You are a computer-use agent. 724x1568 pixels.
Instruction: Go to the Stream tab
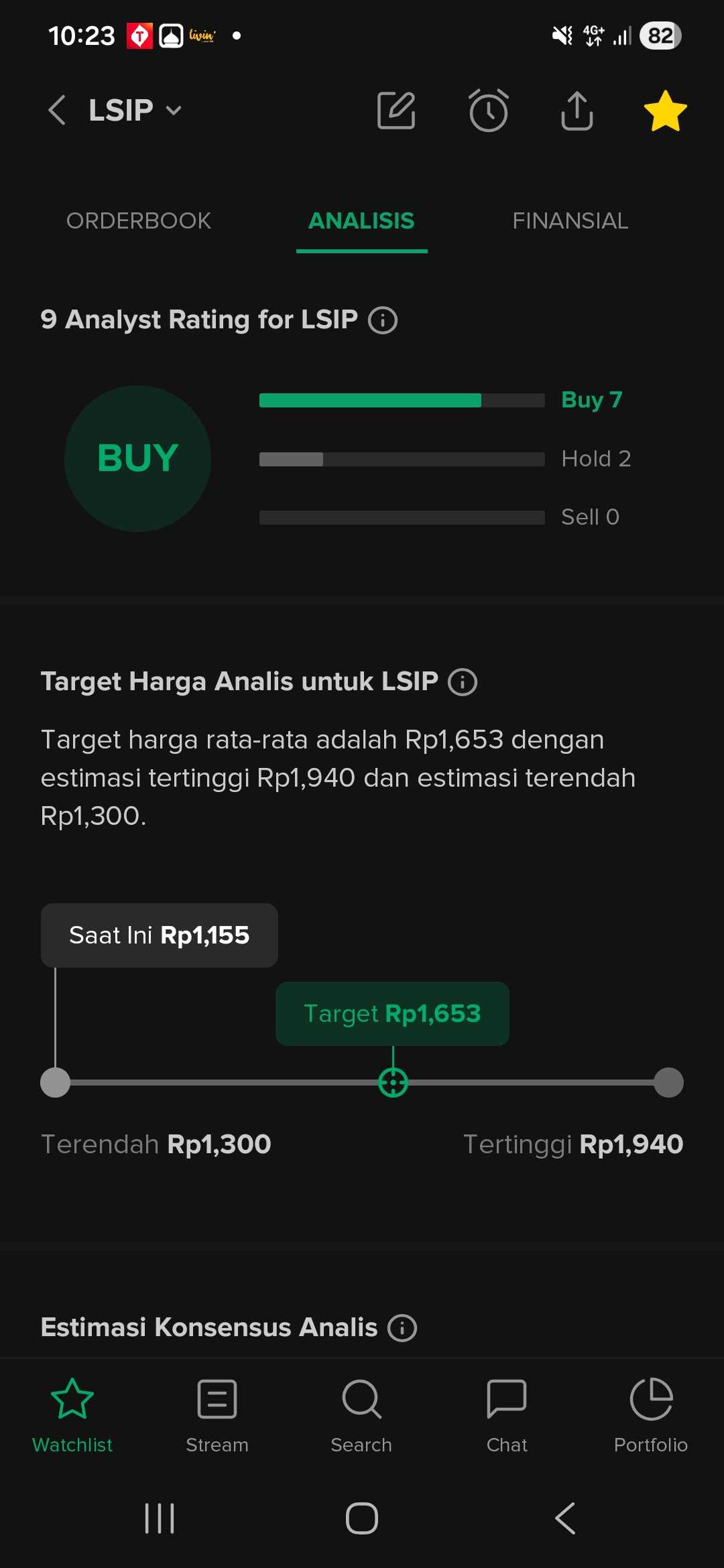[217, 1415]
